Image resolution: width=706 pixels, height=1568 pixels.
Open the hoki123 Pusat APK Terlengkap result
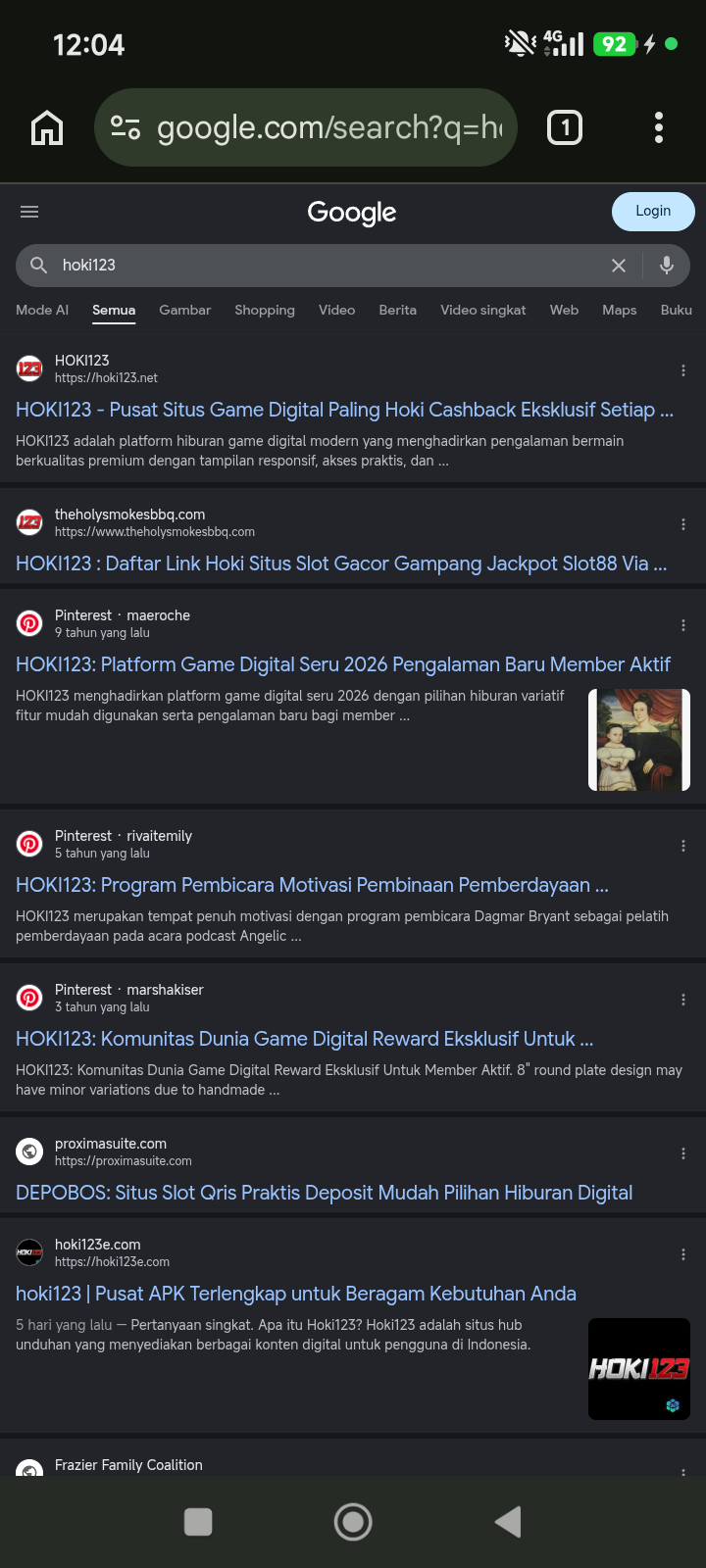[x=296, y=1294]
